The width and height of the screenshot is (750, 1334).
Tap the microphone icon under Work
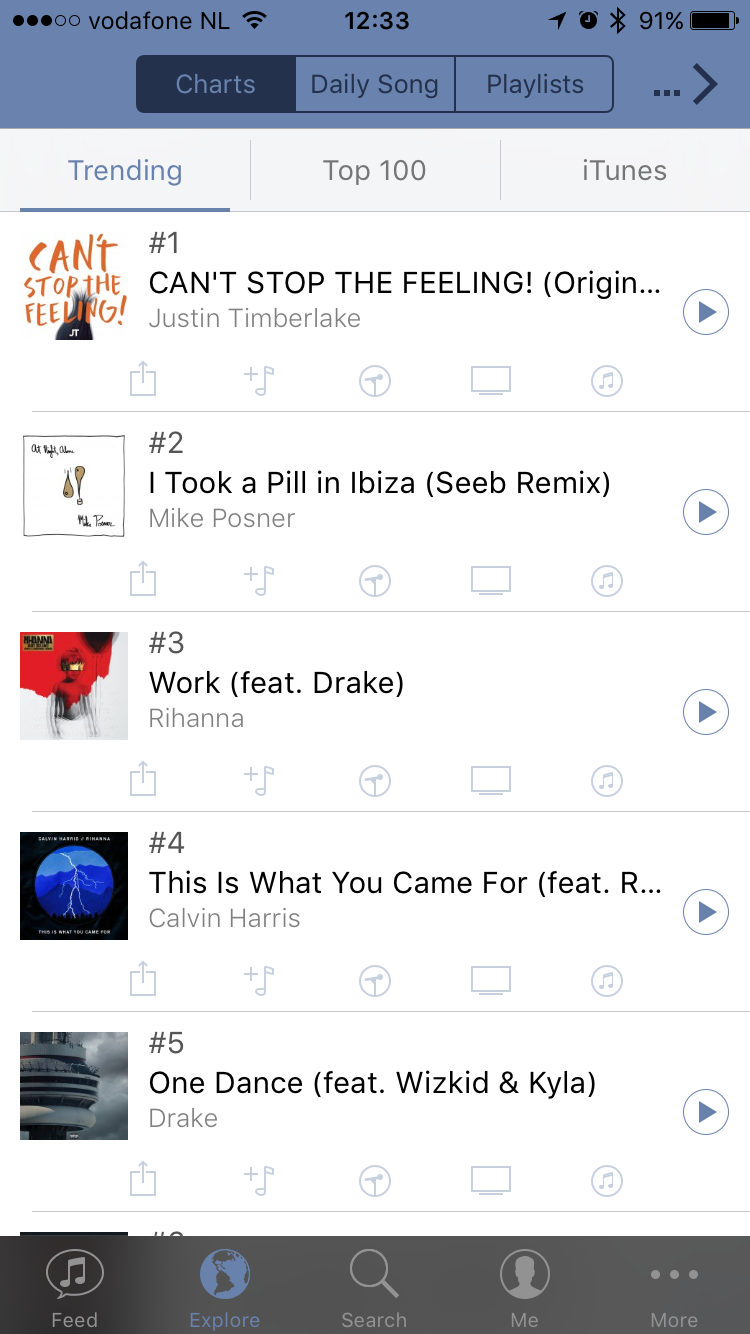click(x=375, y=780)
